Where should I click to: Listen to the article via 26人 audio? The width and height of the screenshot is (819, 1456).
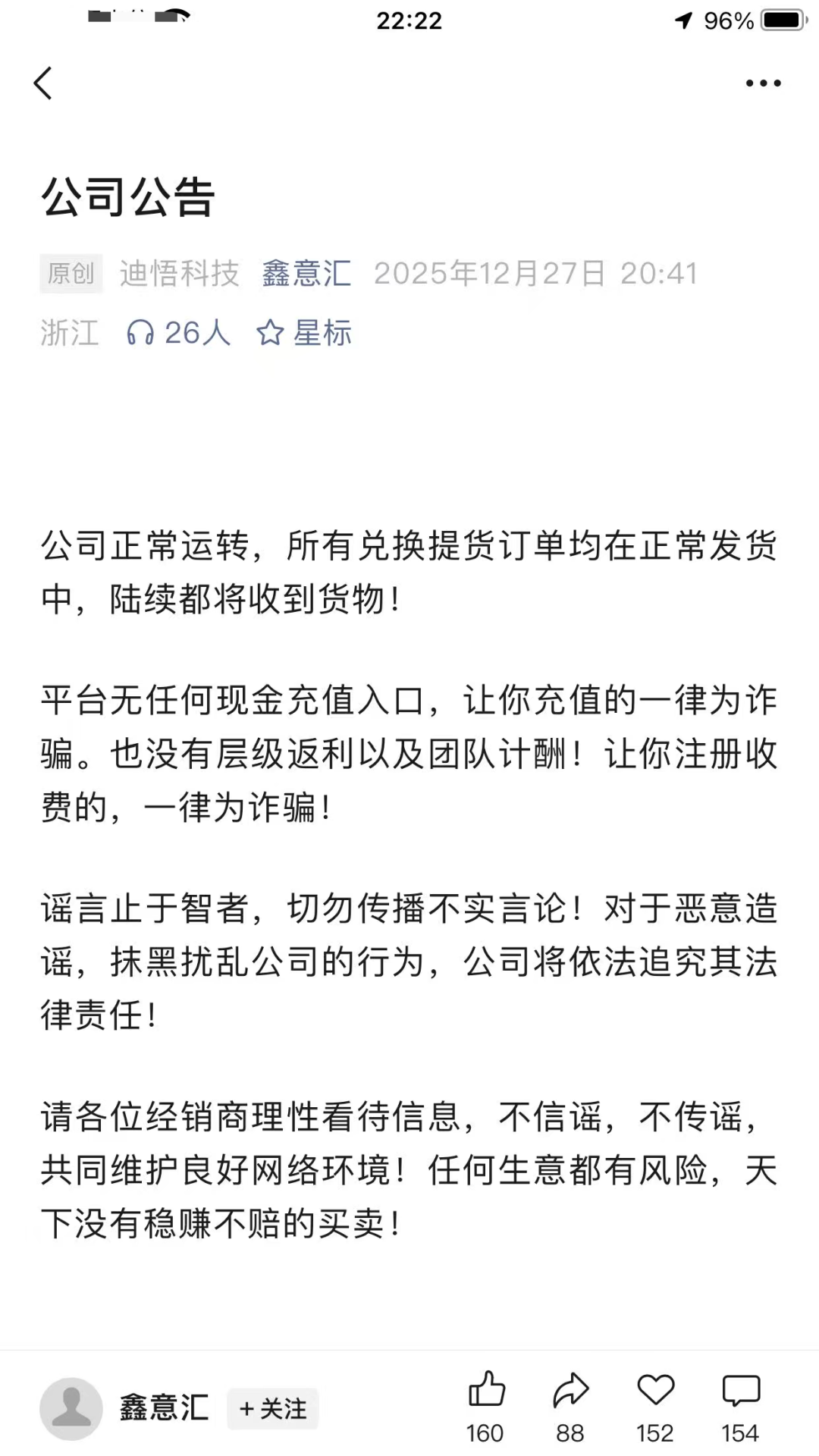click(178, 333)
